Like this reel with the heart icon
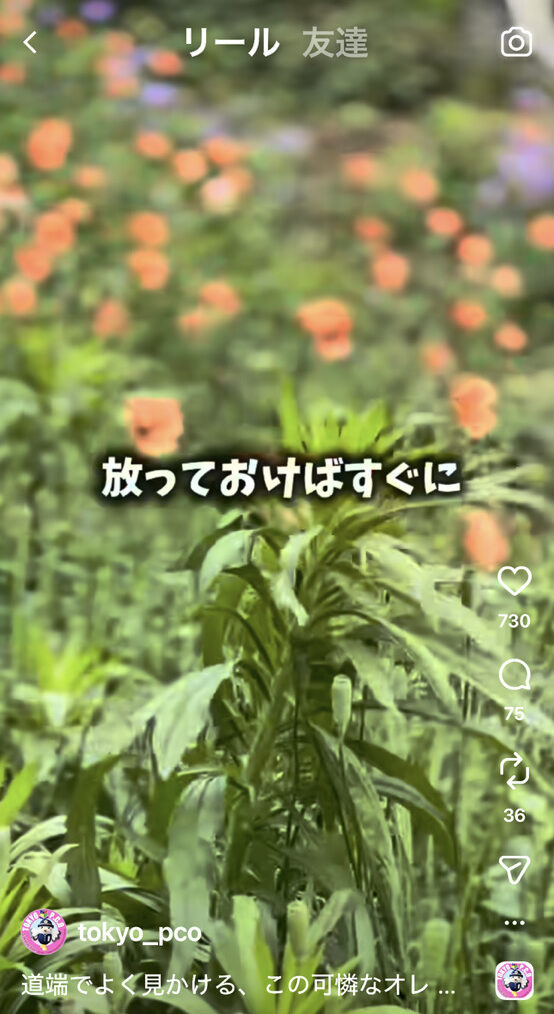Image resolution: width=554 pixels, height=1014 pixels. pos(515,581)
